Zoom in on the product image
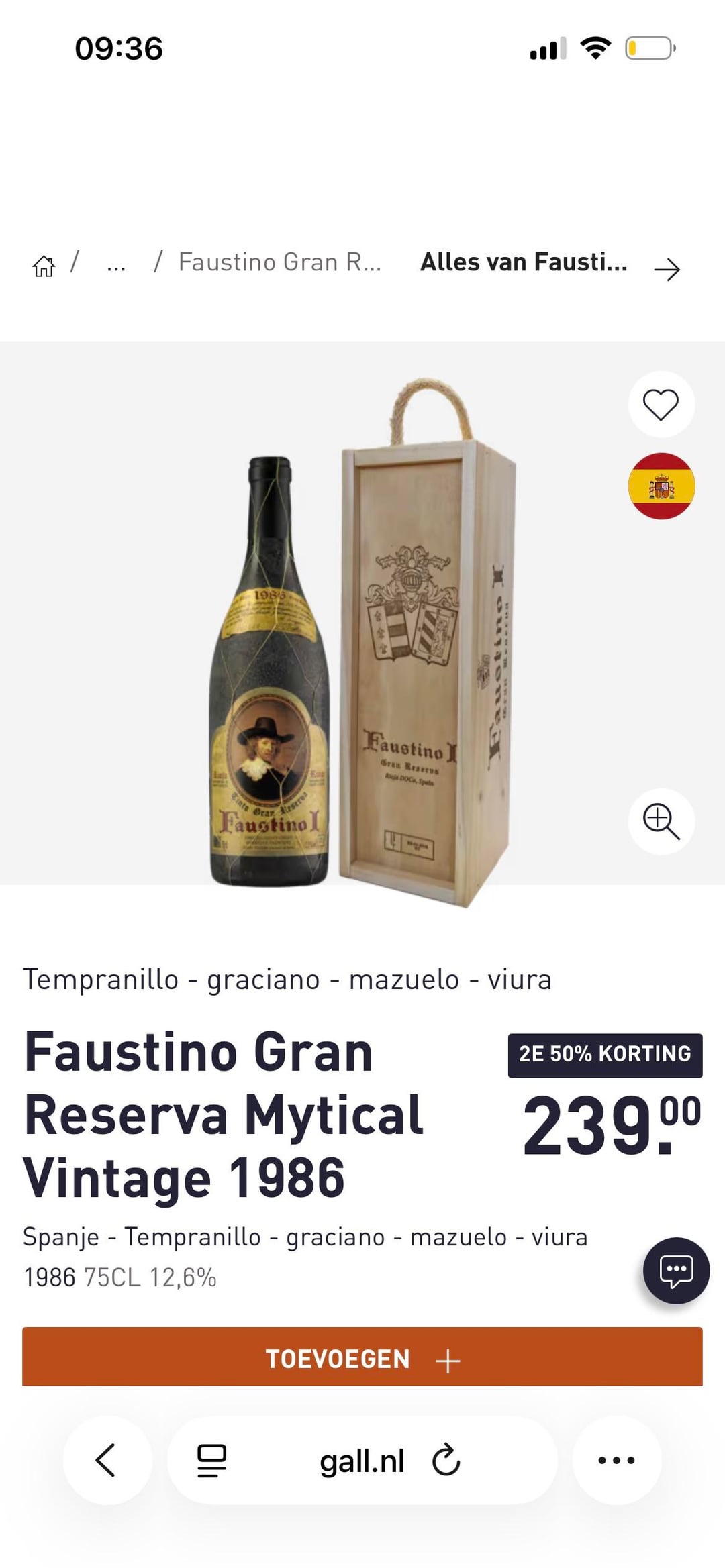 click(x=661, y=821)
